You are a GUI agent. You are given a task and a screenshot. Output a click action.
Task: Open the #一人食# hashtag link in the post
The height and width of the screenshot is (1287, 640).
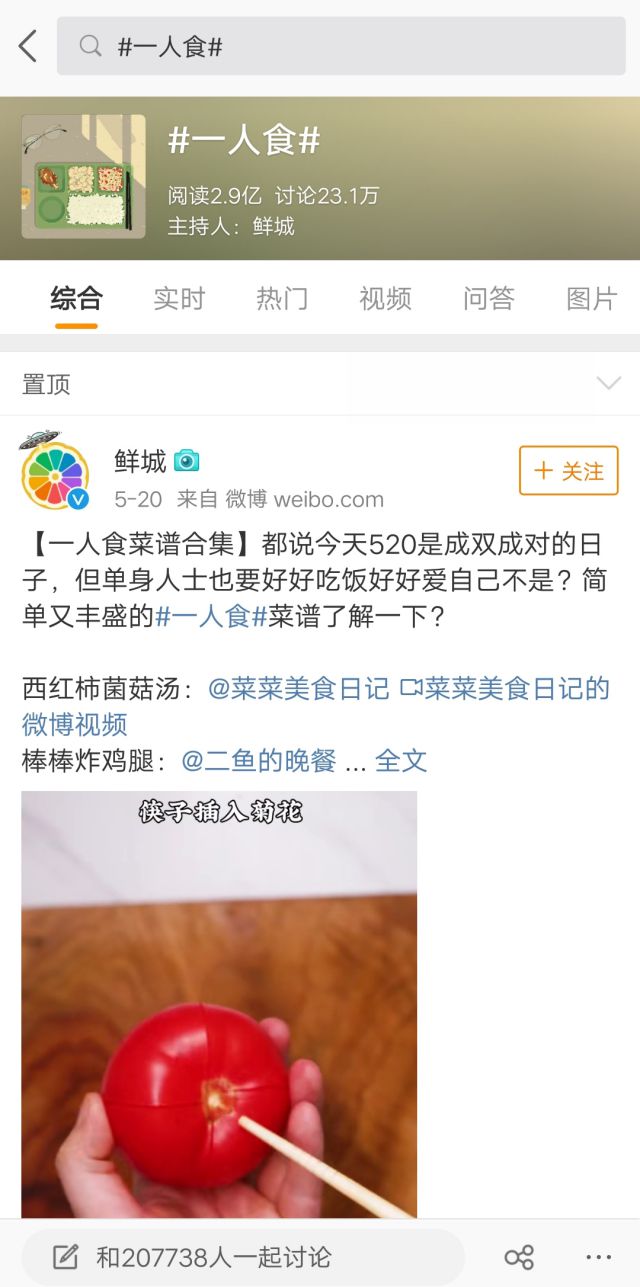[x=211, y=616]
